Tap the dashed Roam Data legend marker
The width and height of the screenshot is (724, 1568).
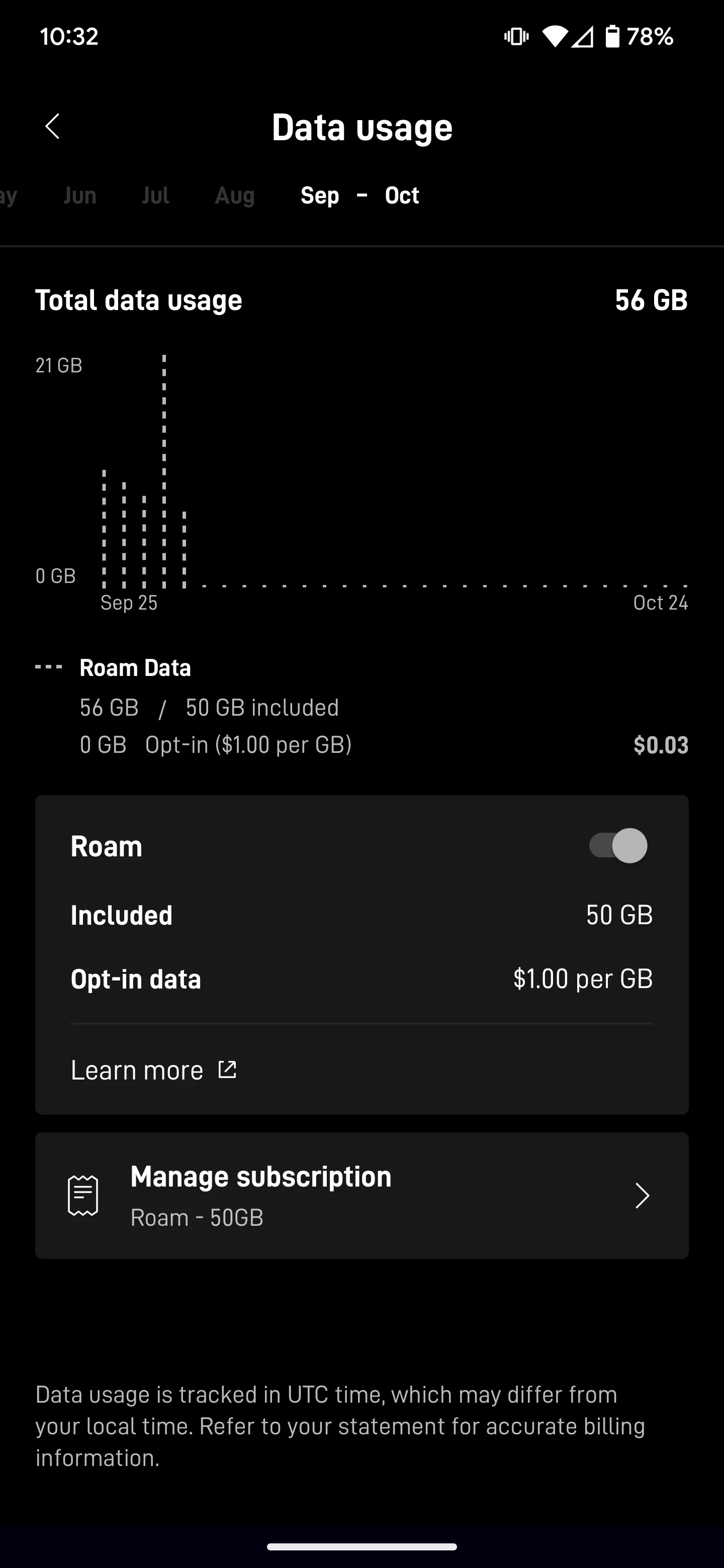pyautogui.click(x=49, y=666)
